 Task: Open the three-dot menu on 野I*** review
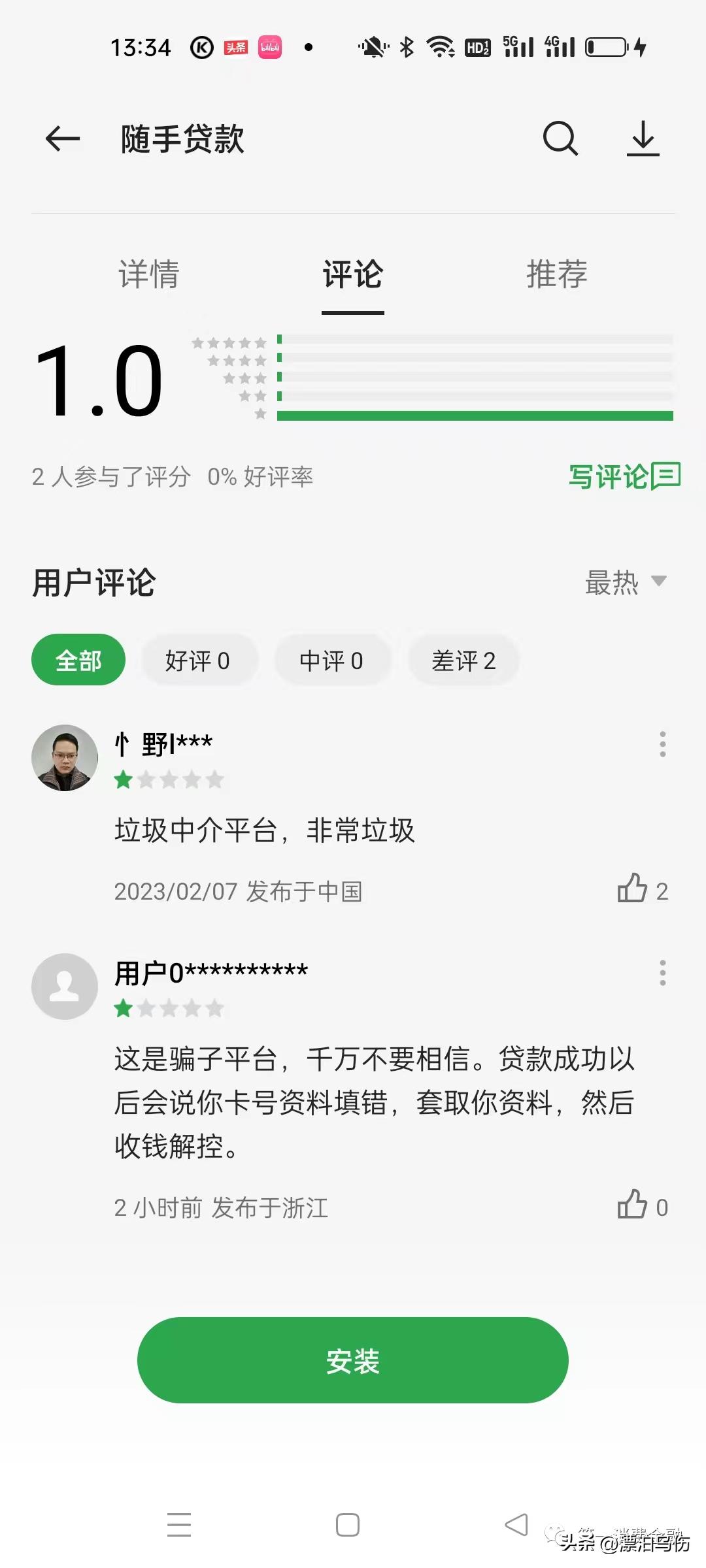click(x=662, y=743)
